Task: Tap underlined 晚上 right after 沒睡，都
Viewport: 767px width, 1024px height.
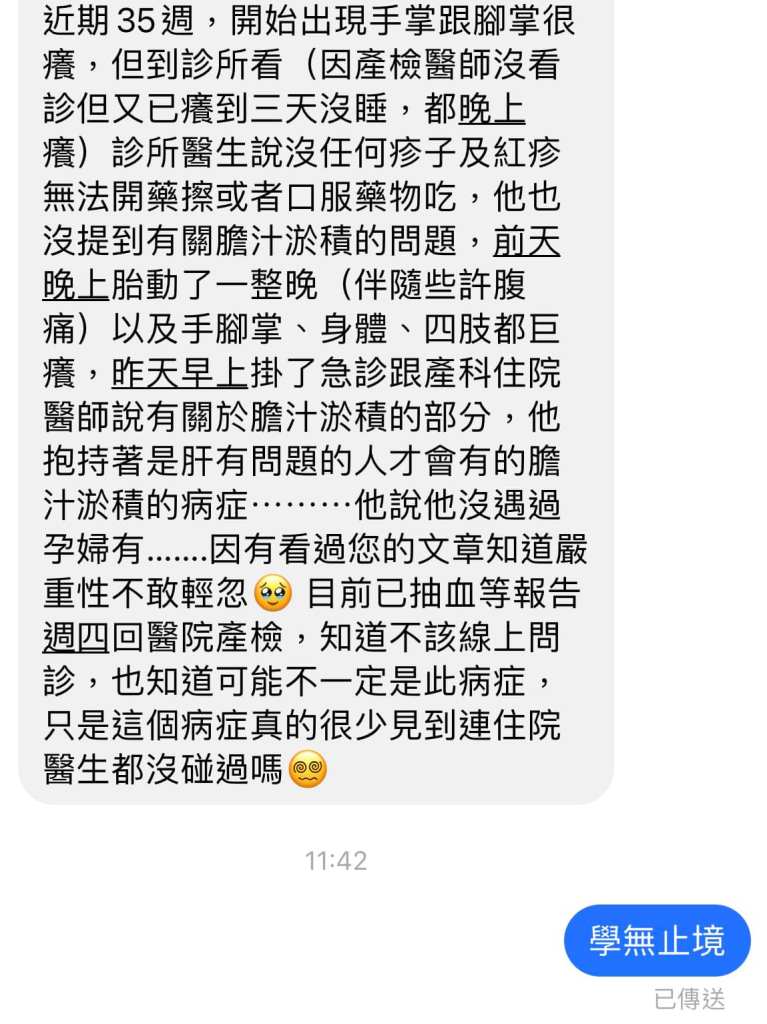Action: (x=491, y=110)
